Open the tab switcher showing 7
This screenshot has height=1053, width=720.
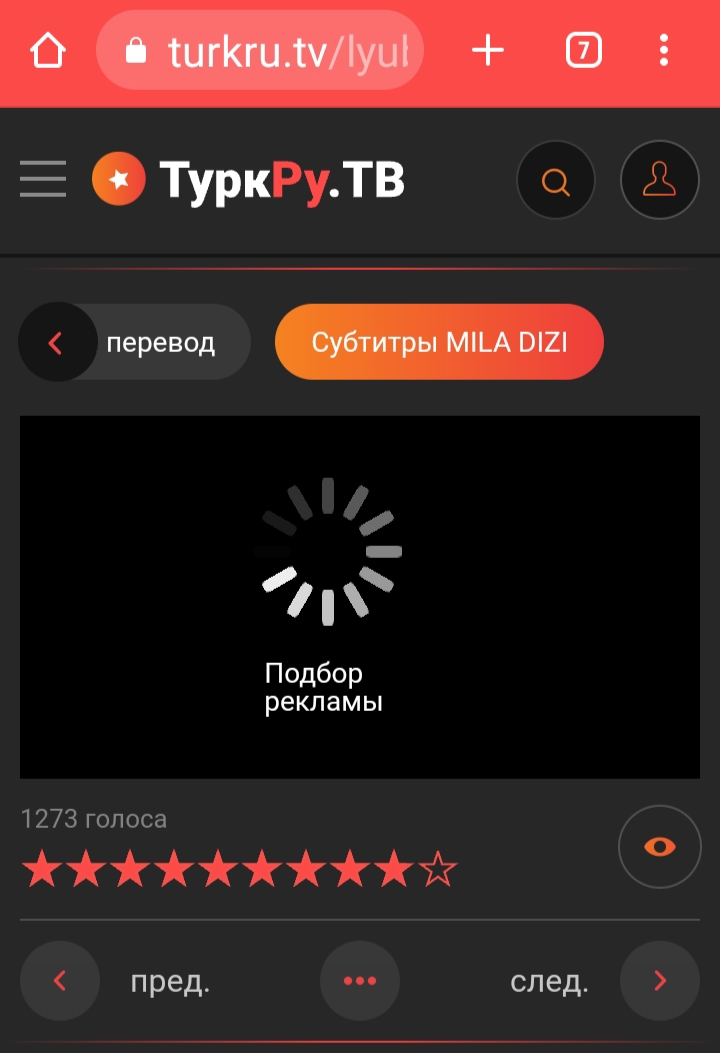point(584,50)
